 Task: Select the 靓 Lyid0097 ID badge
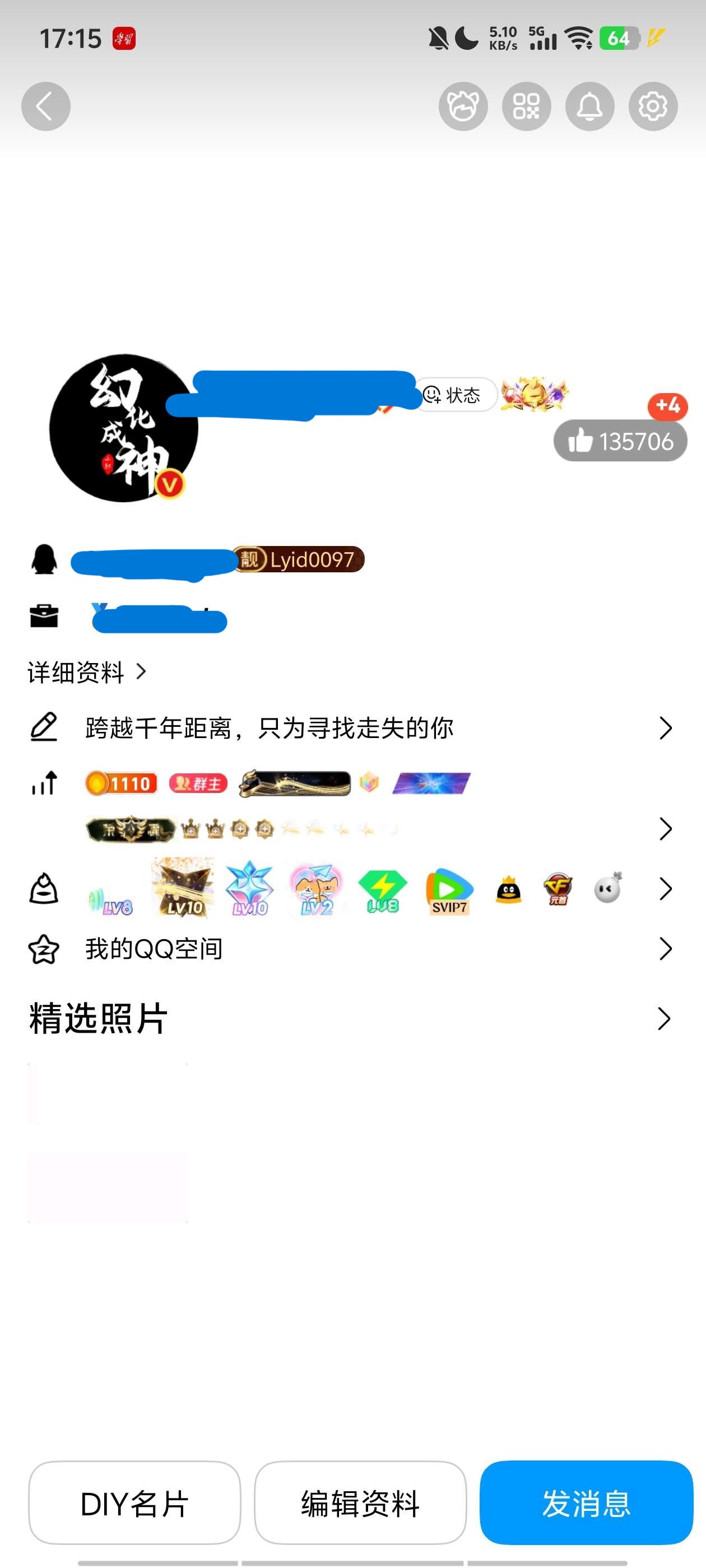[299, 559]
